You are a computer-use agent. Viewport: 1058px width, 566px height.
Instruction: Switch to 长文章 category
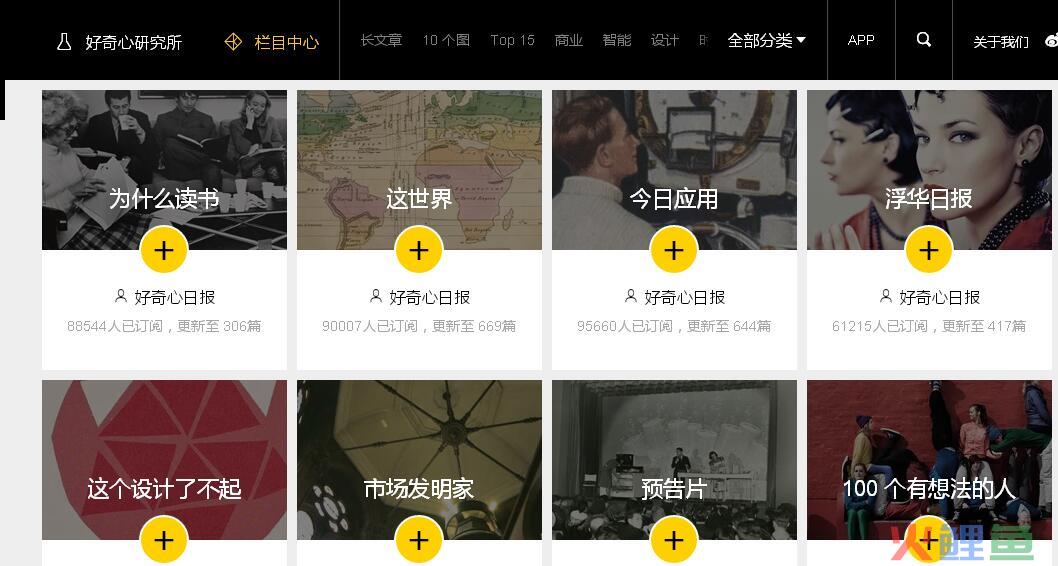click(x=381, y=40)
